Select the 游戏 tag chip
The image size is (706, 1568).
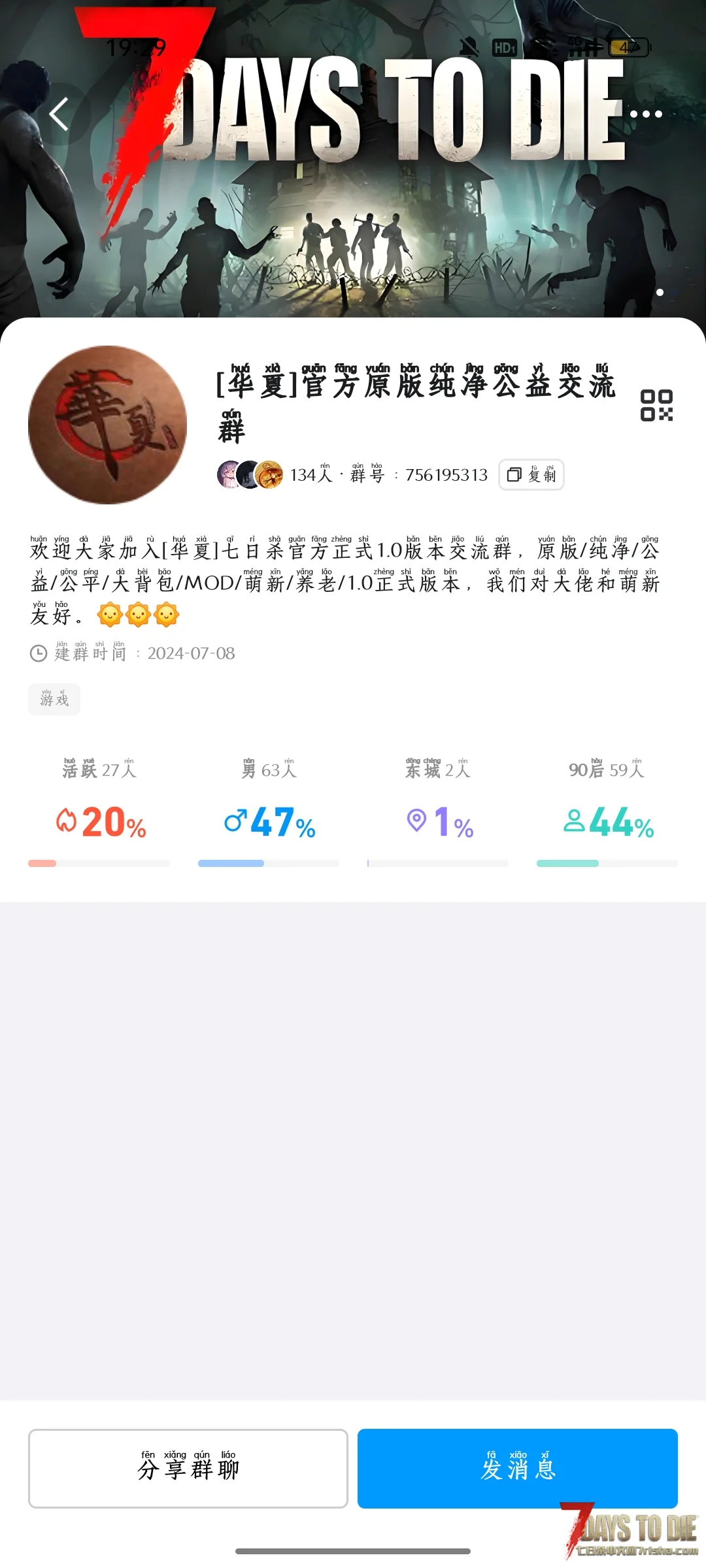point(54,700)
